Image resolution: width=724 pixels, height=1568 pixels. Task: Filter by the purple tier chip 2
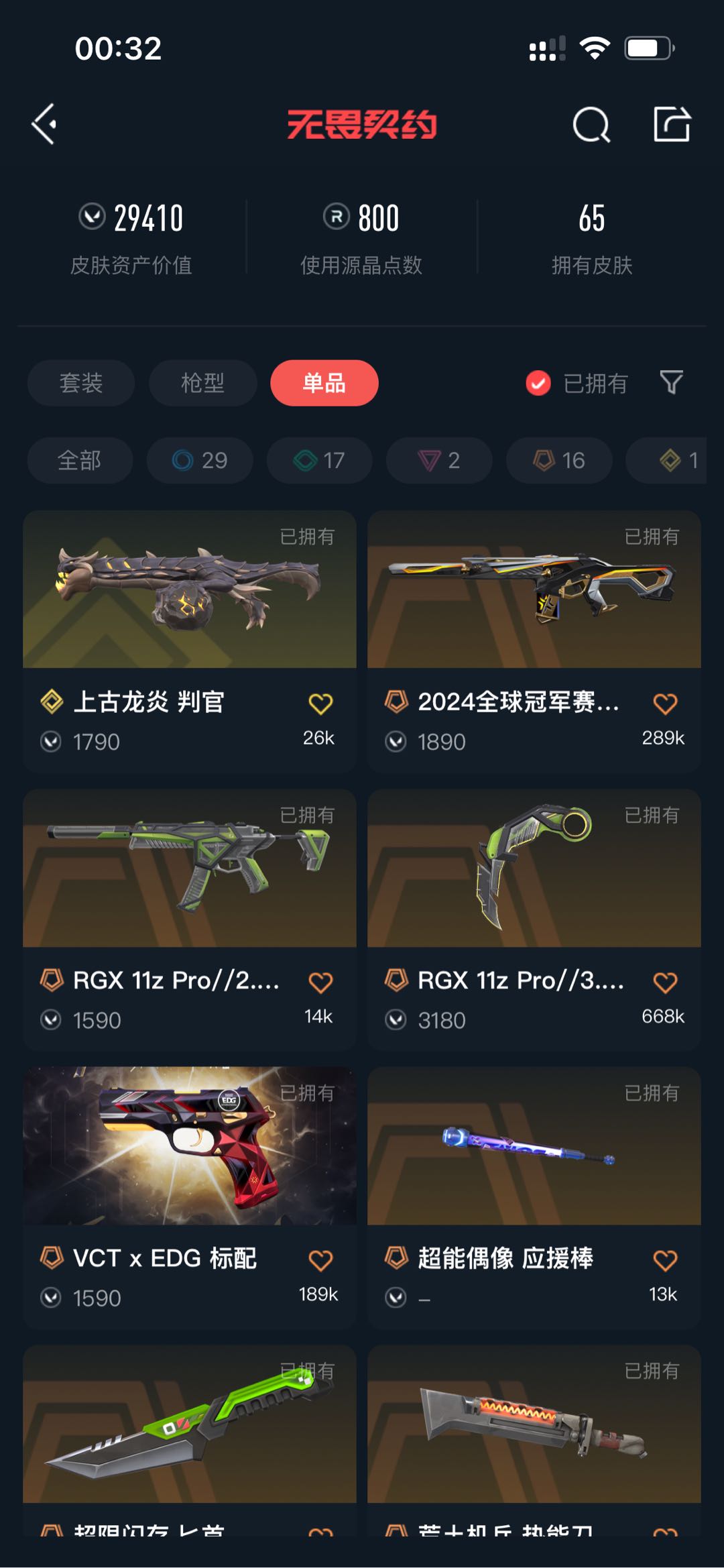pos(439,461)
